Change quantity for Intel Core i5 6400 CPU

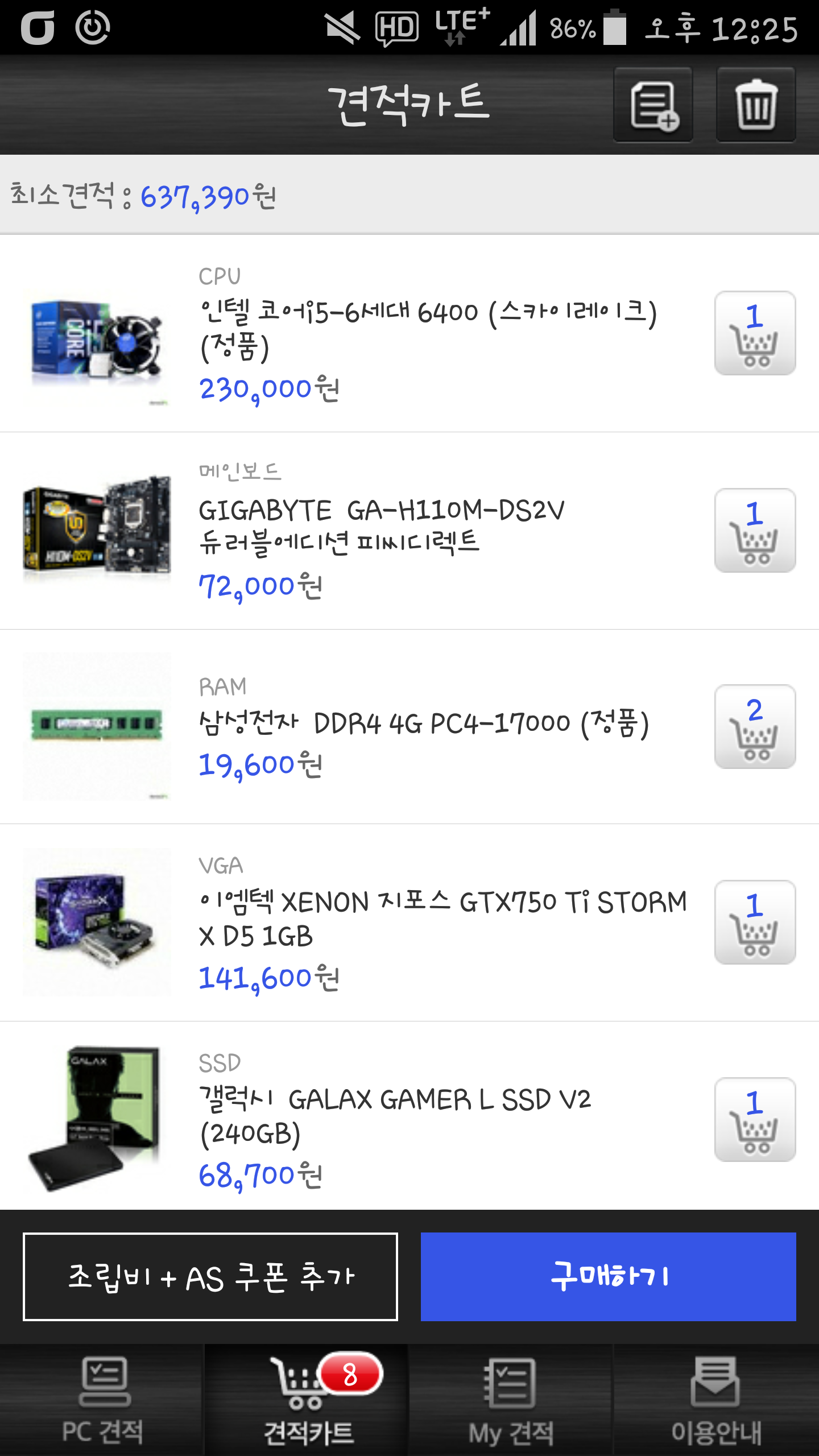coord(755,333)
